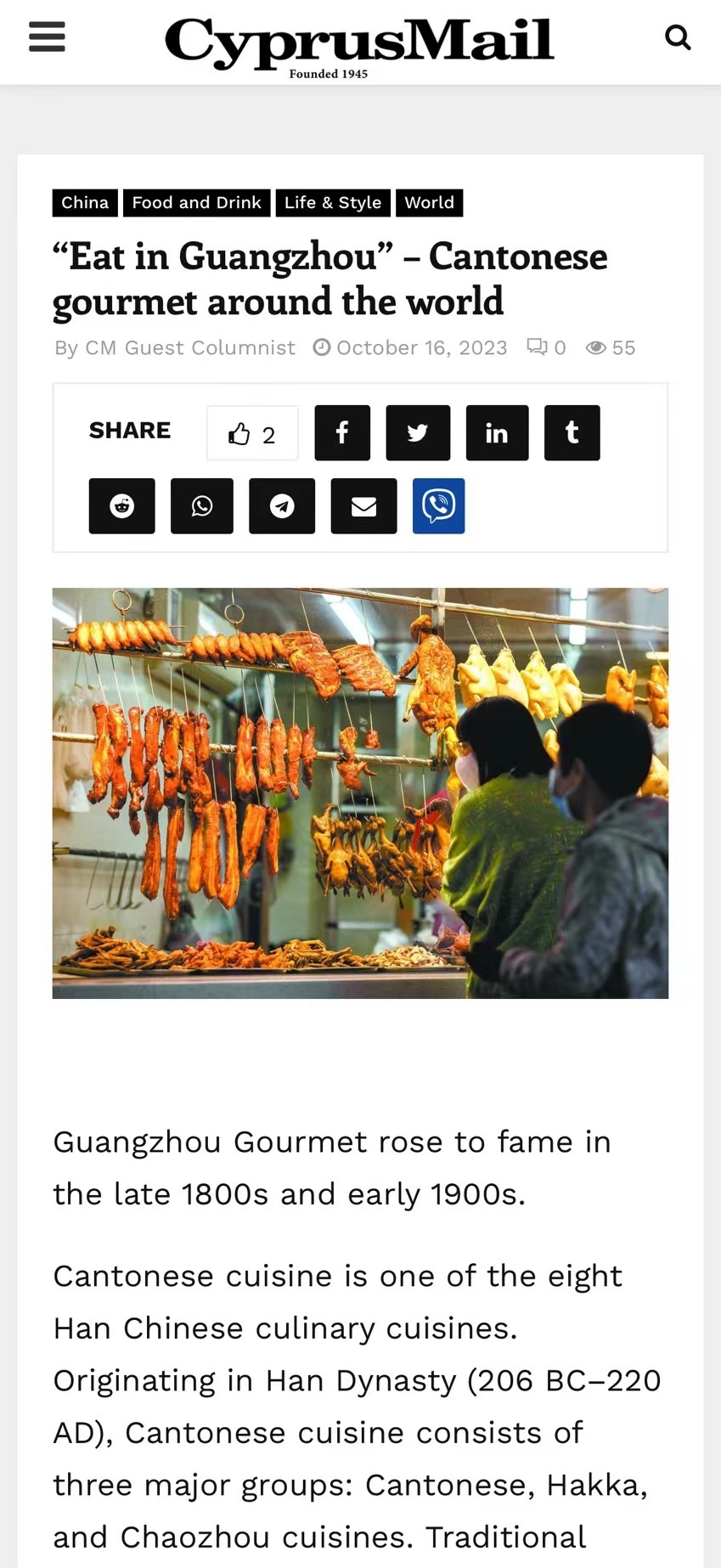This screenshot has height=1568, width=721.
Task: Share the article via Telegram
Action: [x=282, y=506]
